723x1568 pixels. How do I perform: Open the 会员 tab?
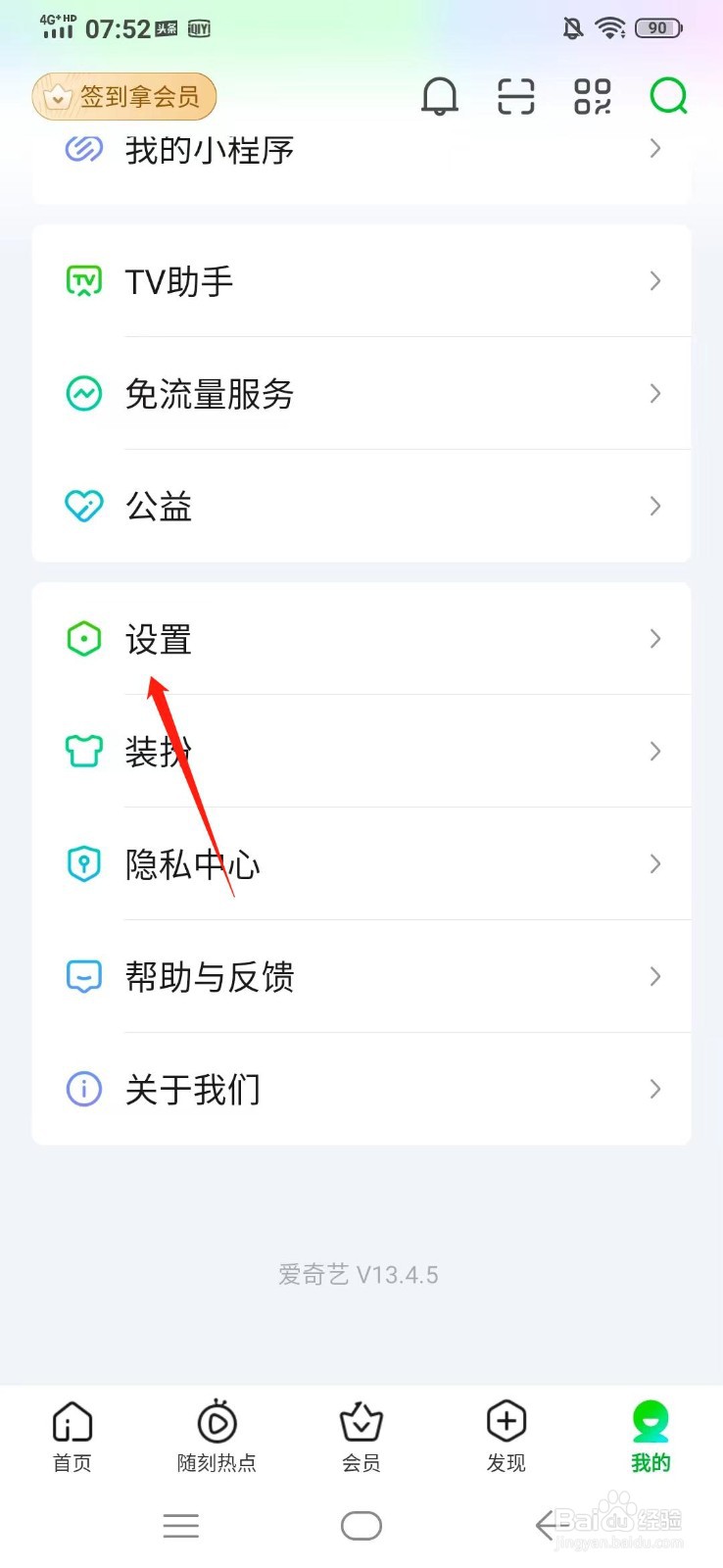361,1436
